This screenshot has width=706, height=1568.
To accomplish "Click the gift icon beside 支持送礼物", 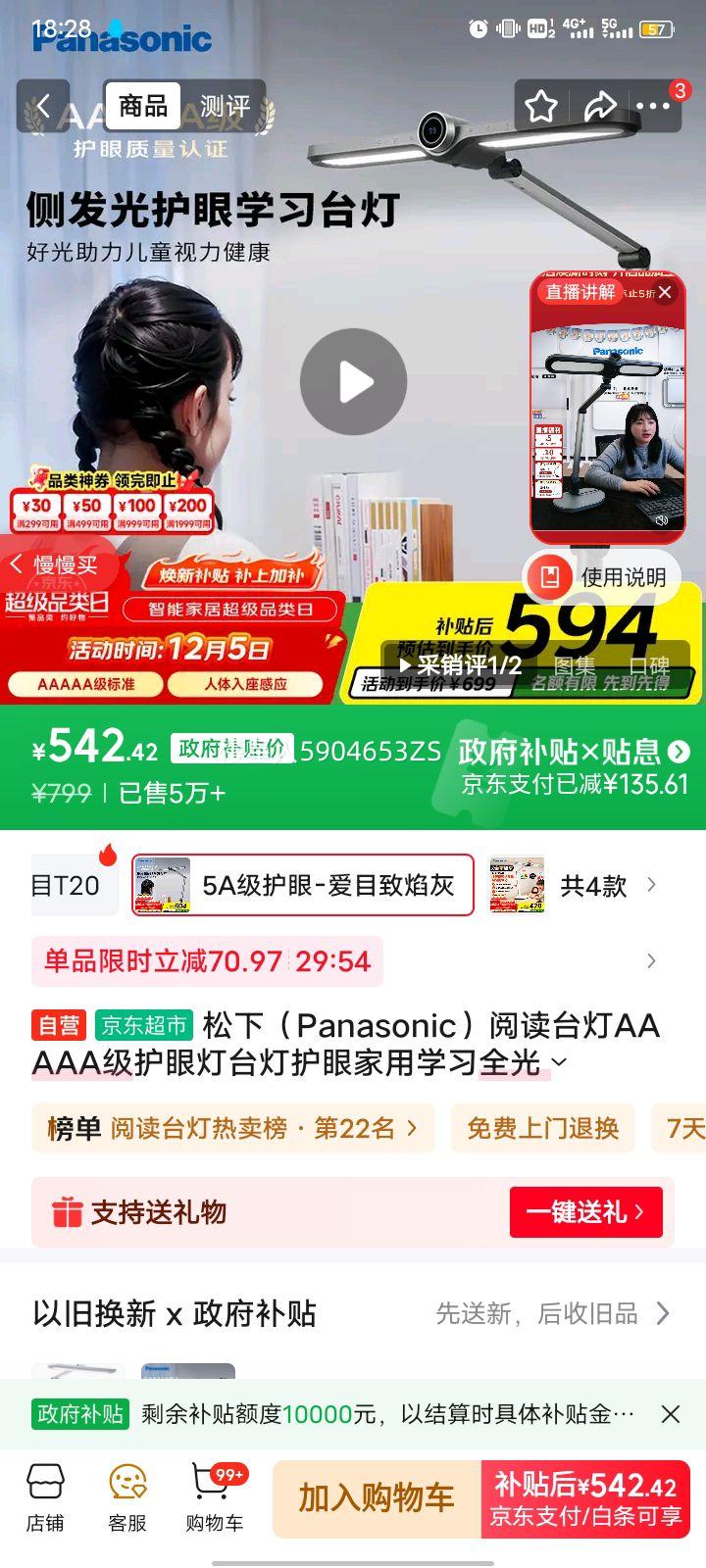I will point(67,1212).
